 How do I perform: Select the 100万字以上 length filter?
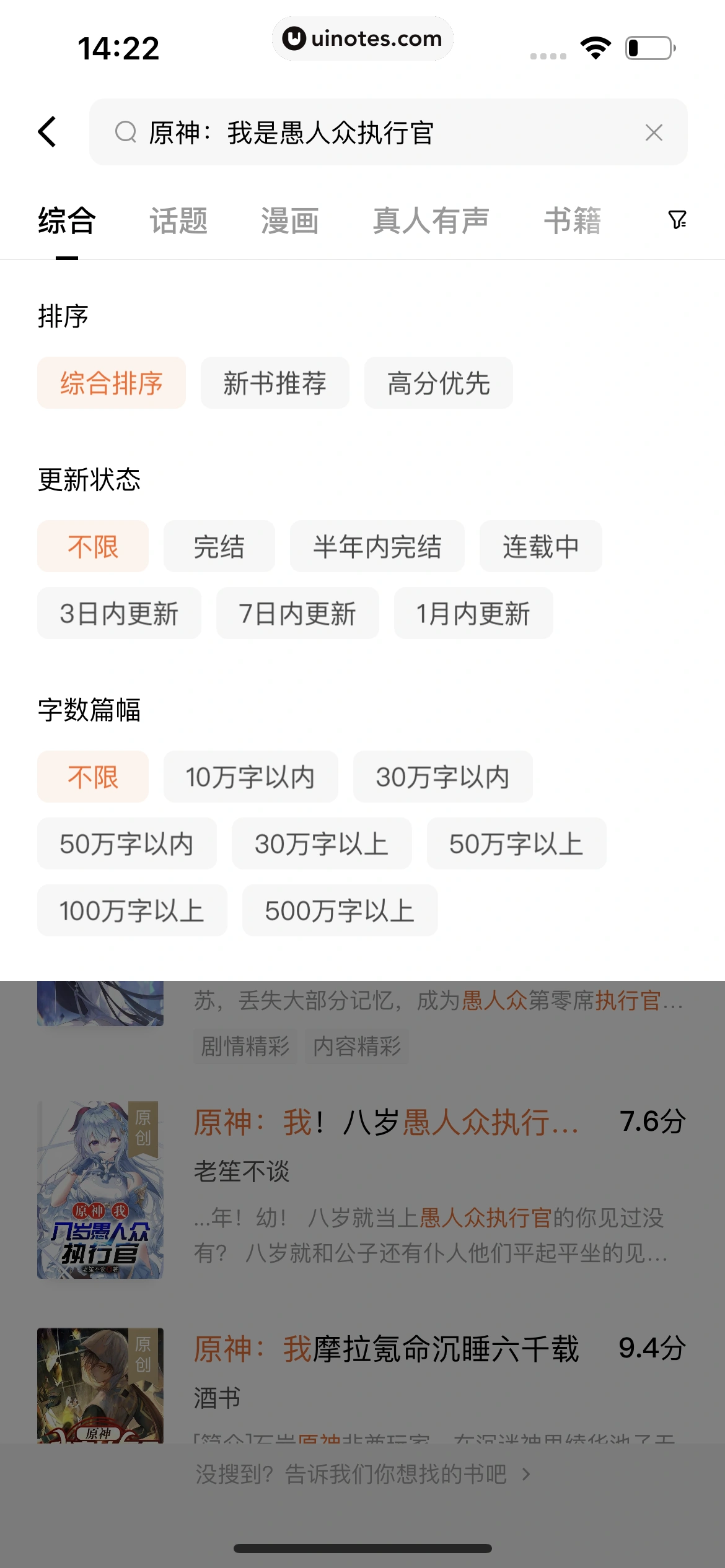[132, 910]
